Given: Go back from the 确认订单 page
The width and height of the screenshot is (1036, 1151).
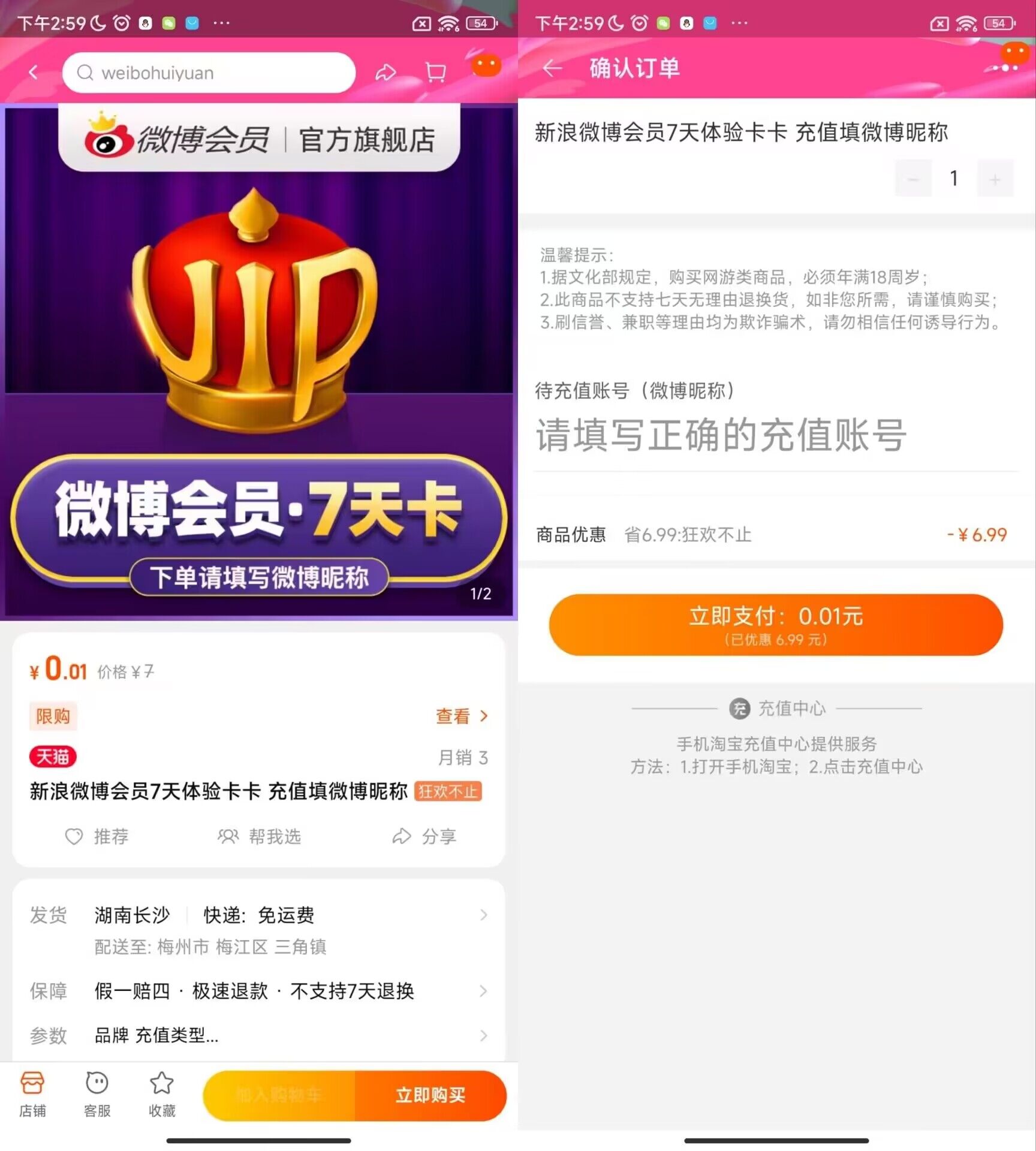Looking at the screenshot, I should [552, 68].
